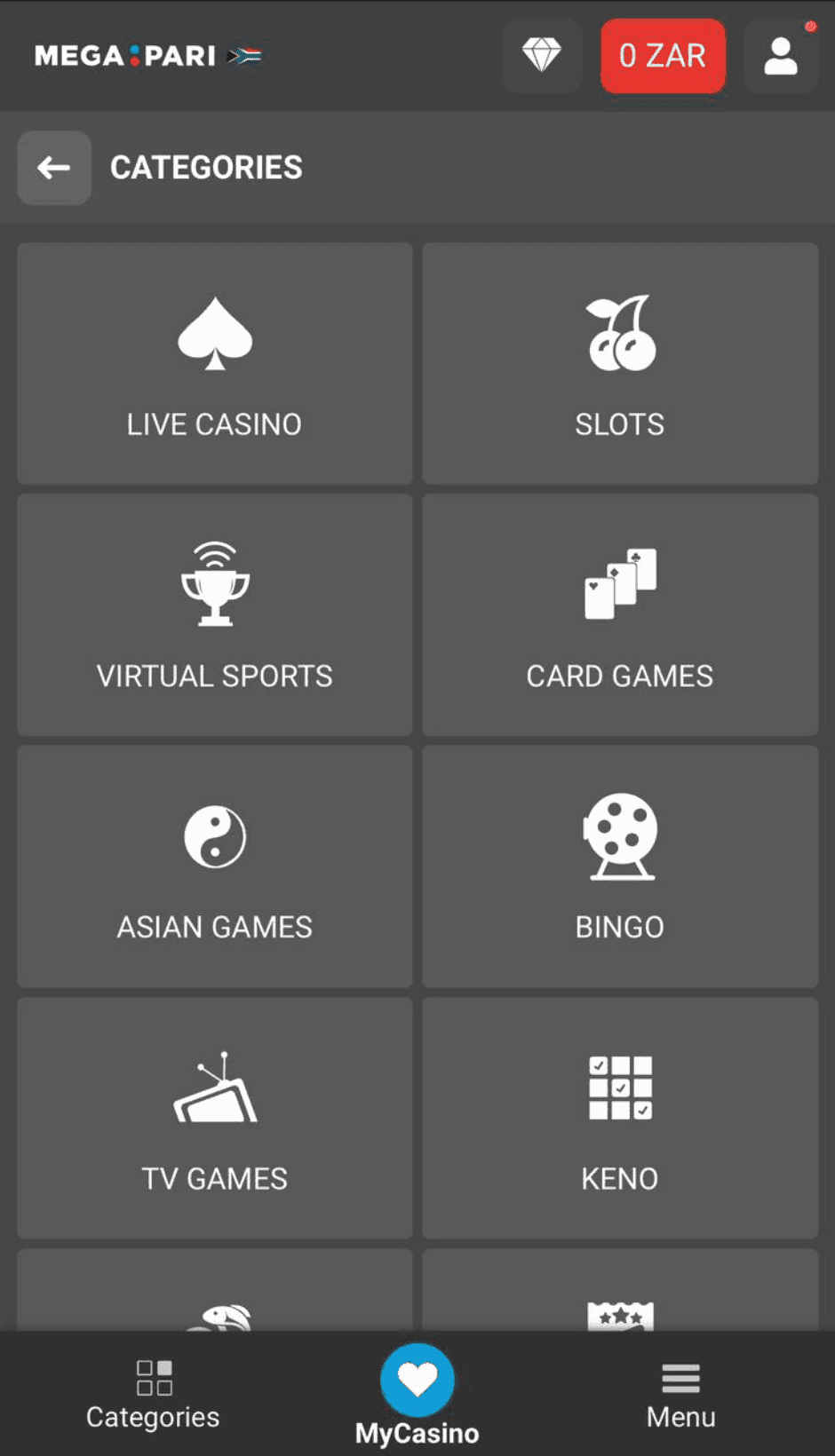Viewport: 835px width, 1456px height.
Task: Tap the scratch card stars icon
Action: click(x=619, y=1314)
